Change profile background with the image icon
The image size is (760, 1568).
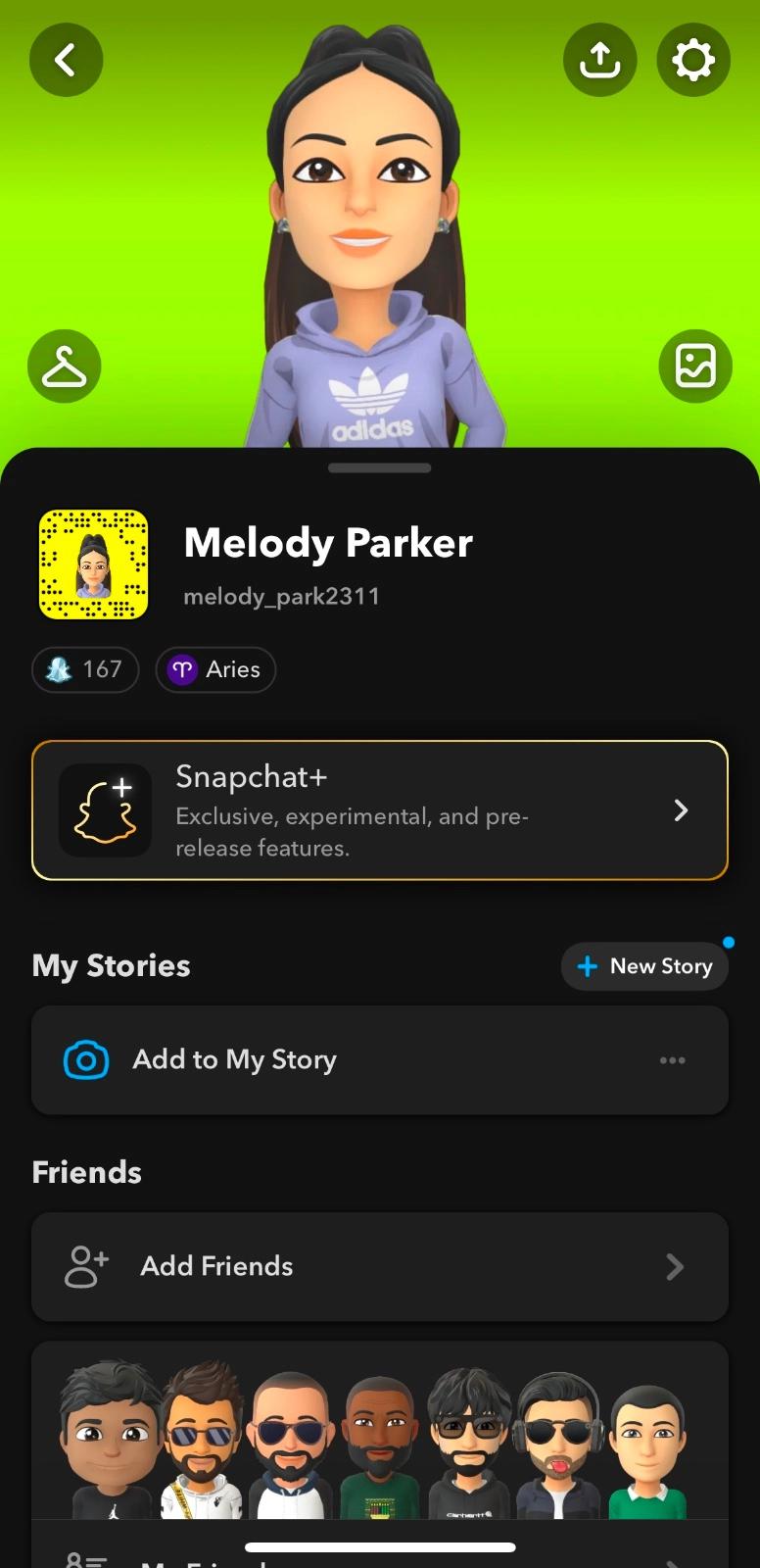695,367
